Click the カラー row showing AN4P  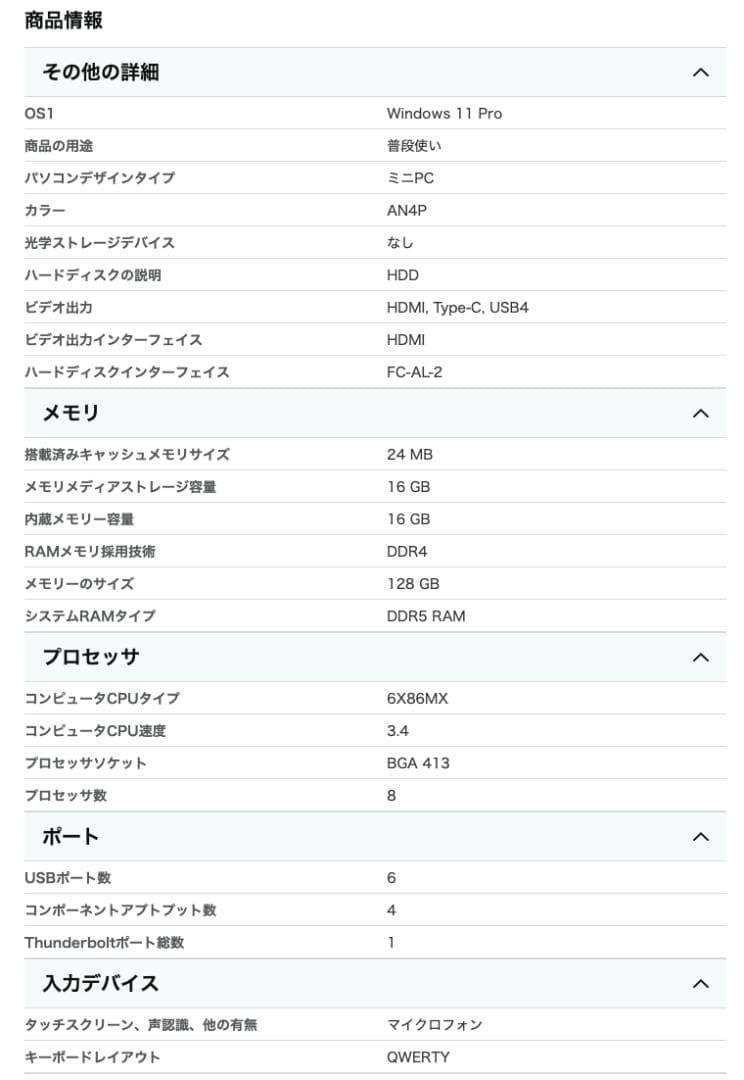point(200,210)
